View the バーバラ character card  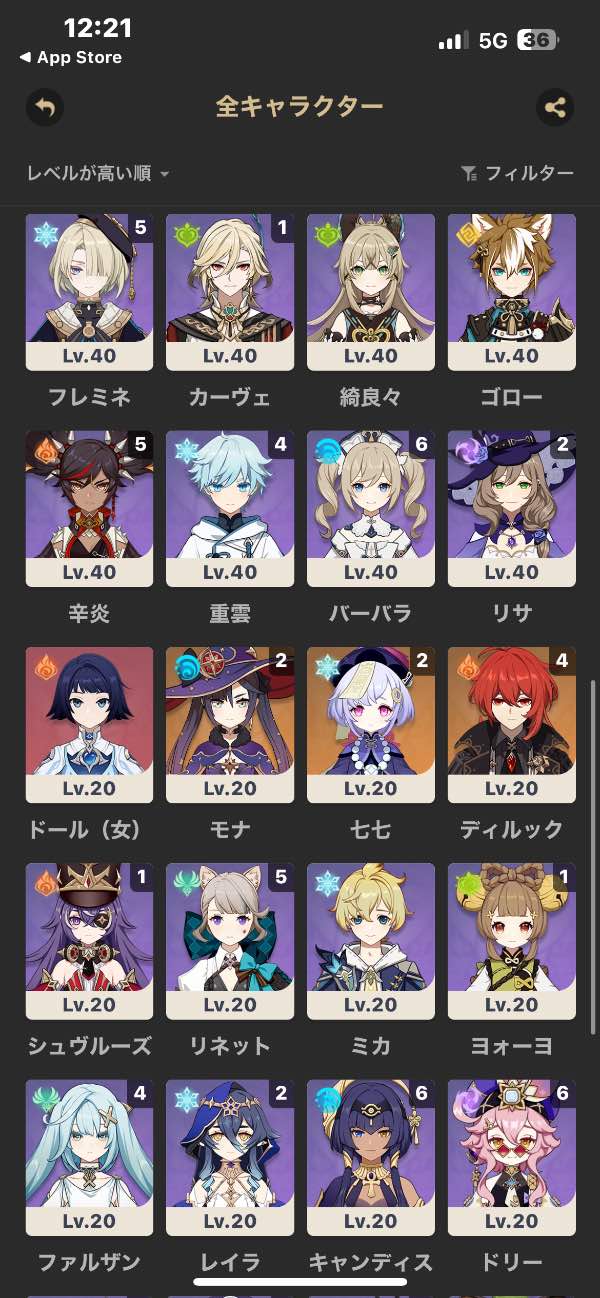[x=371, y=508]
